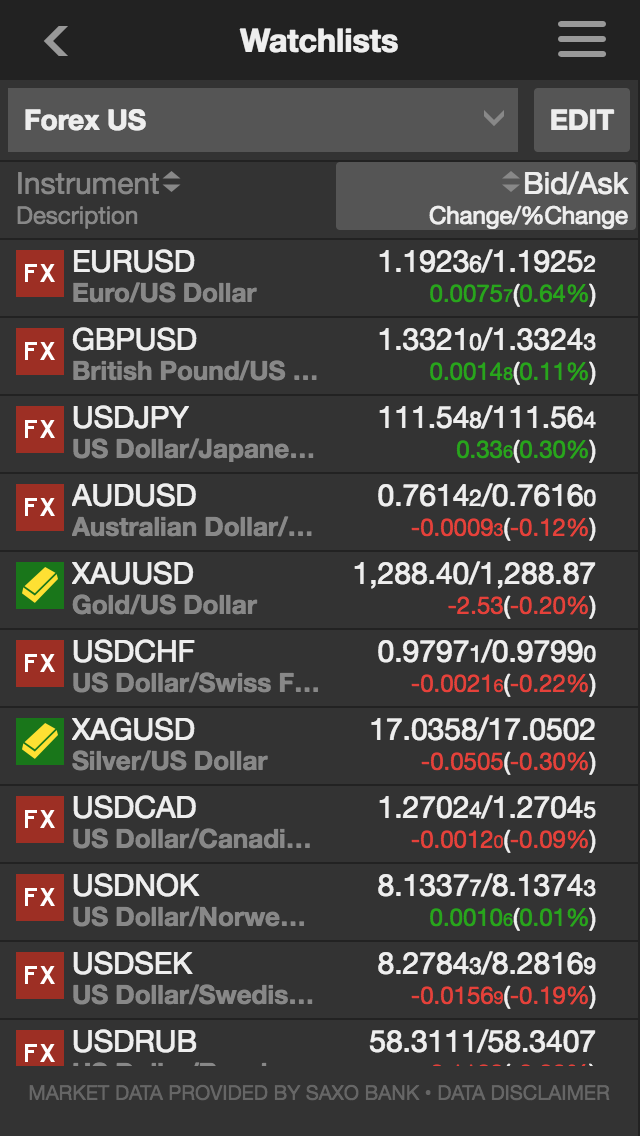Open XAGUSD Silver/US Dollar
The width and height of the screenshot is (640, 1136).
[320, 746]
